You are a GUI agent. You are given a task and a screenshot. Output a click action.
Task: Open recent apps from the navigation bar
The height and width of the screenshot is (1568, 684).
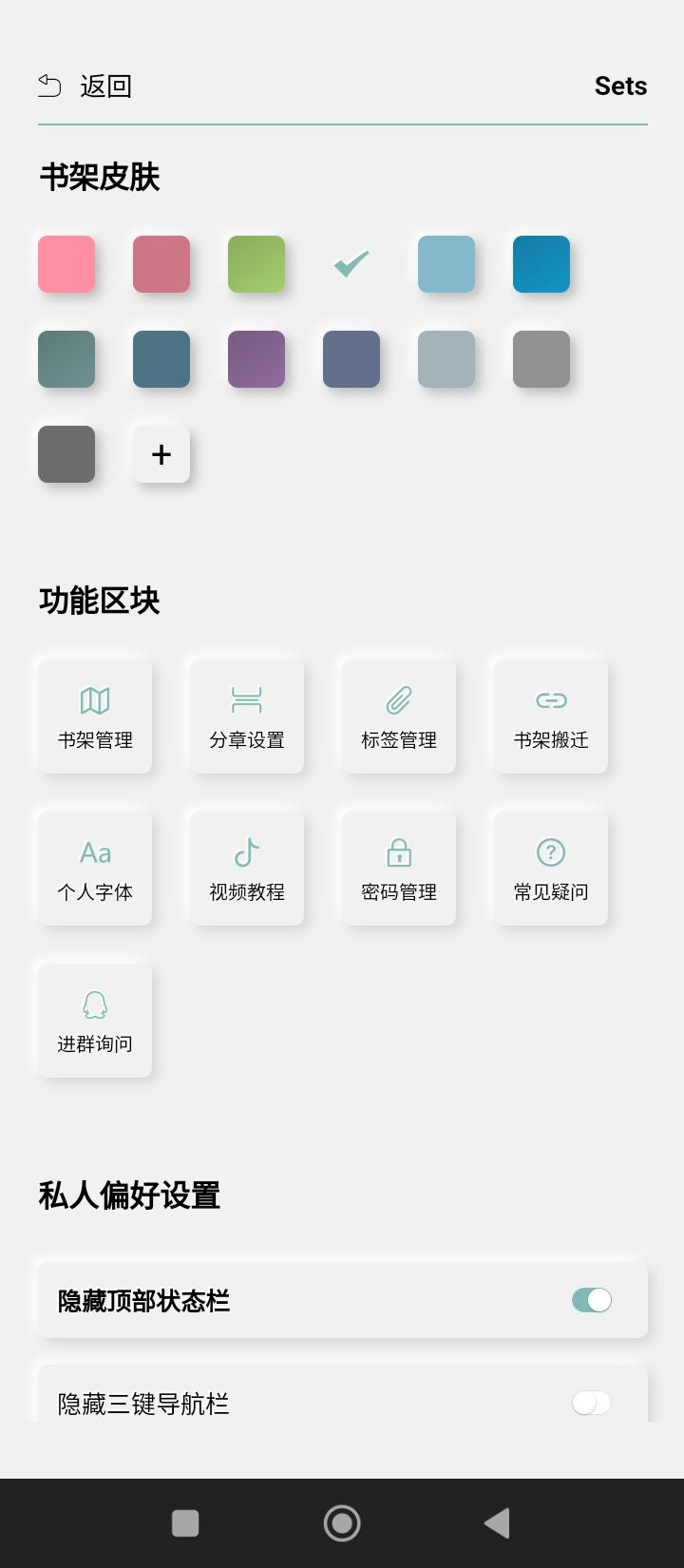click(x=185, y=1523)
